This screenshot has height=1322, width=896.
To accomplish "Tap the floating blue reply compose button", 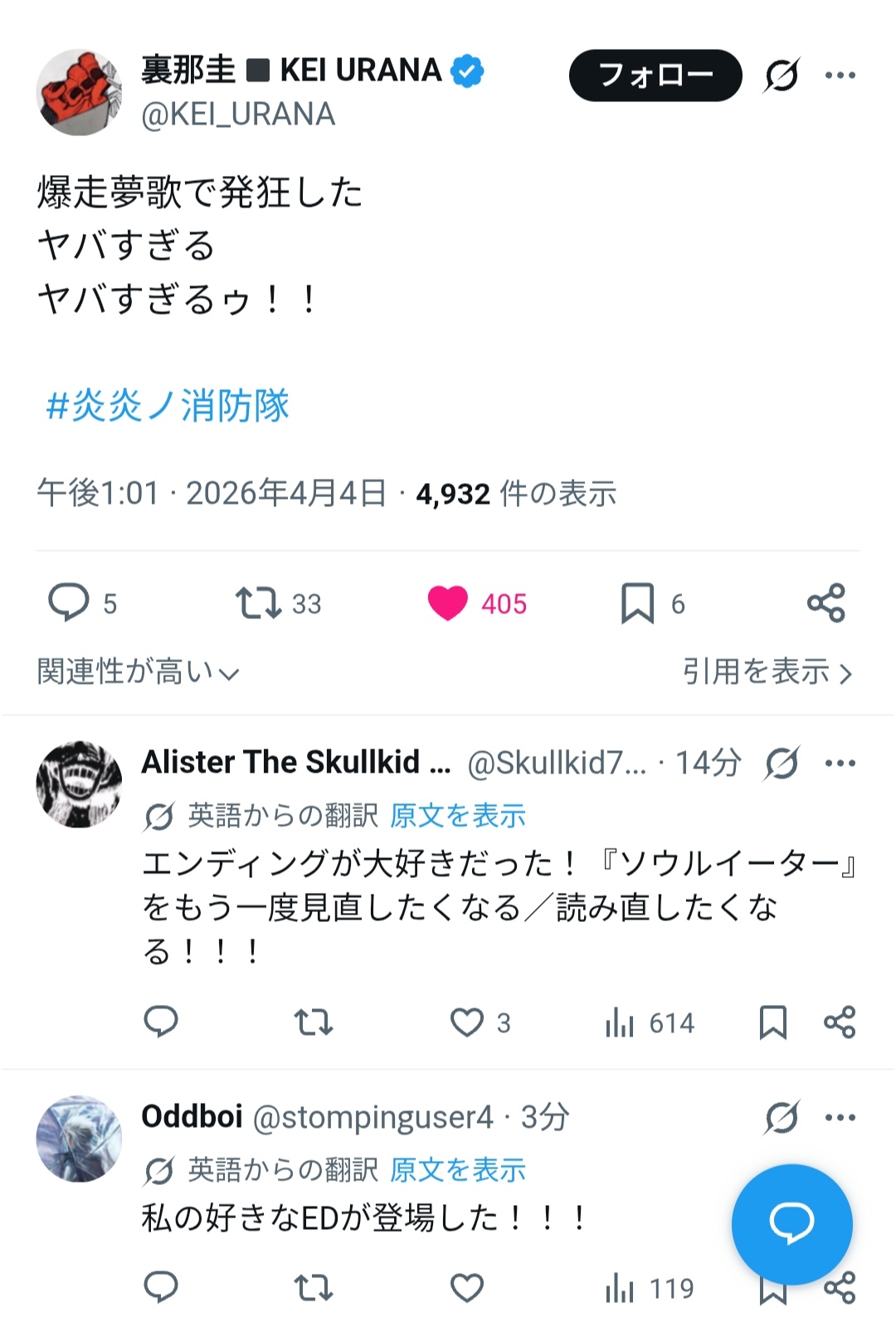I will tap(791, 1223).
